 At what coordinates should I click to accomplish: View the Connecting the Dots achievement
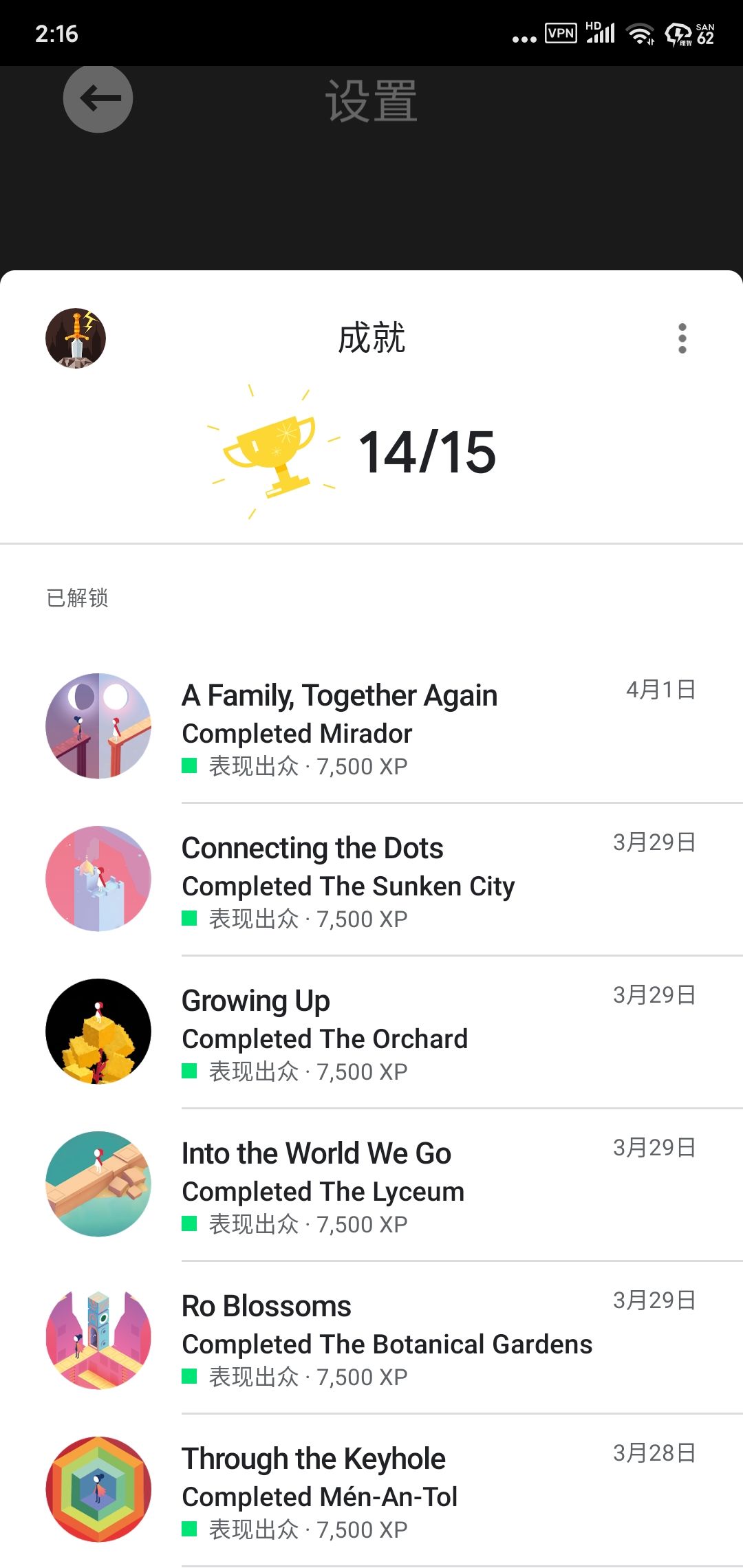pos(371,880)
